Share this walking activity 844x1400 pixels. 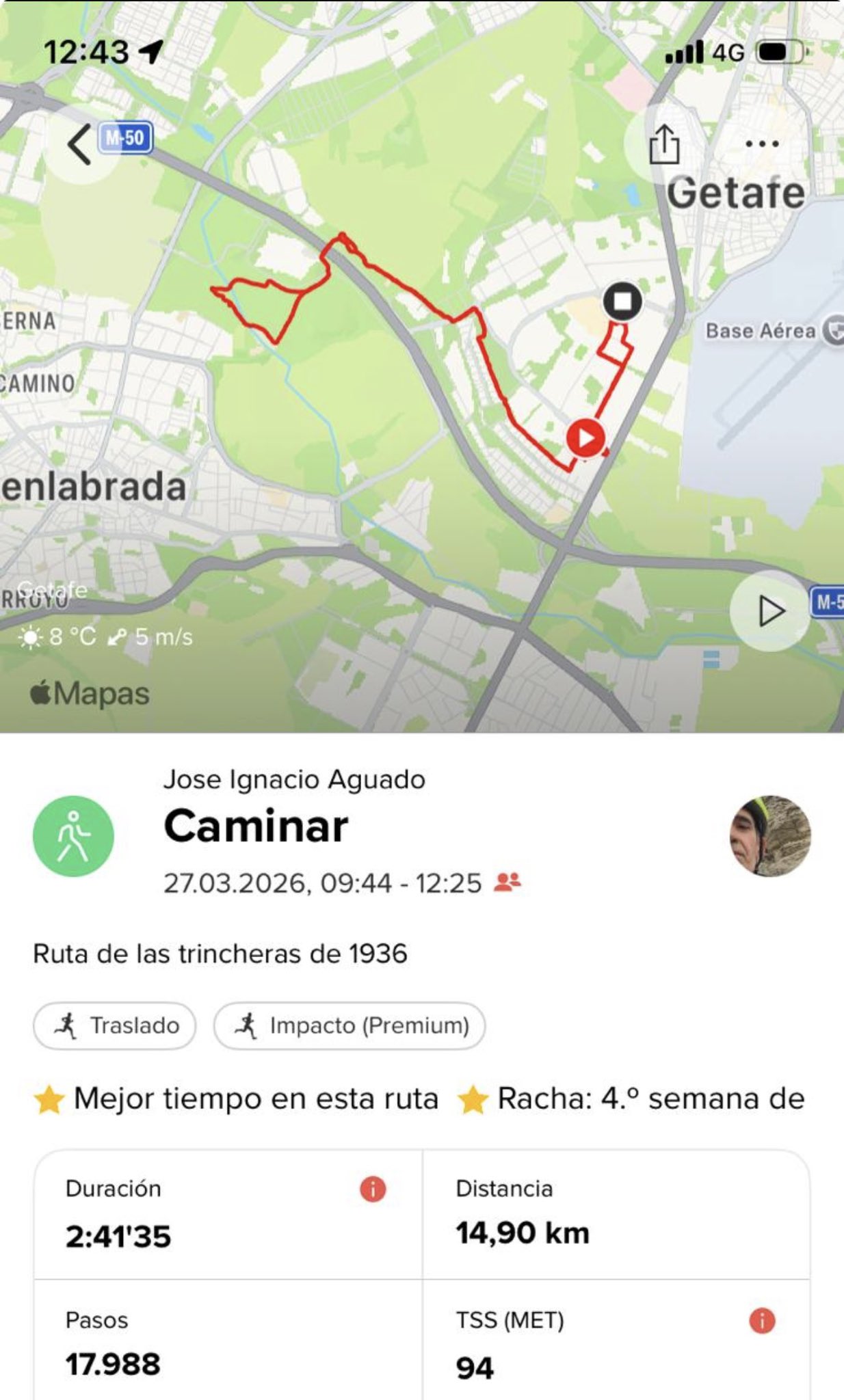(x=663, y=144)
